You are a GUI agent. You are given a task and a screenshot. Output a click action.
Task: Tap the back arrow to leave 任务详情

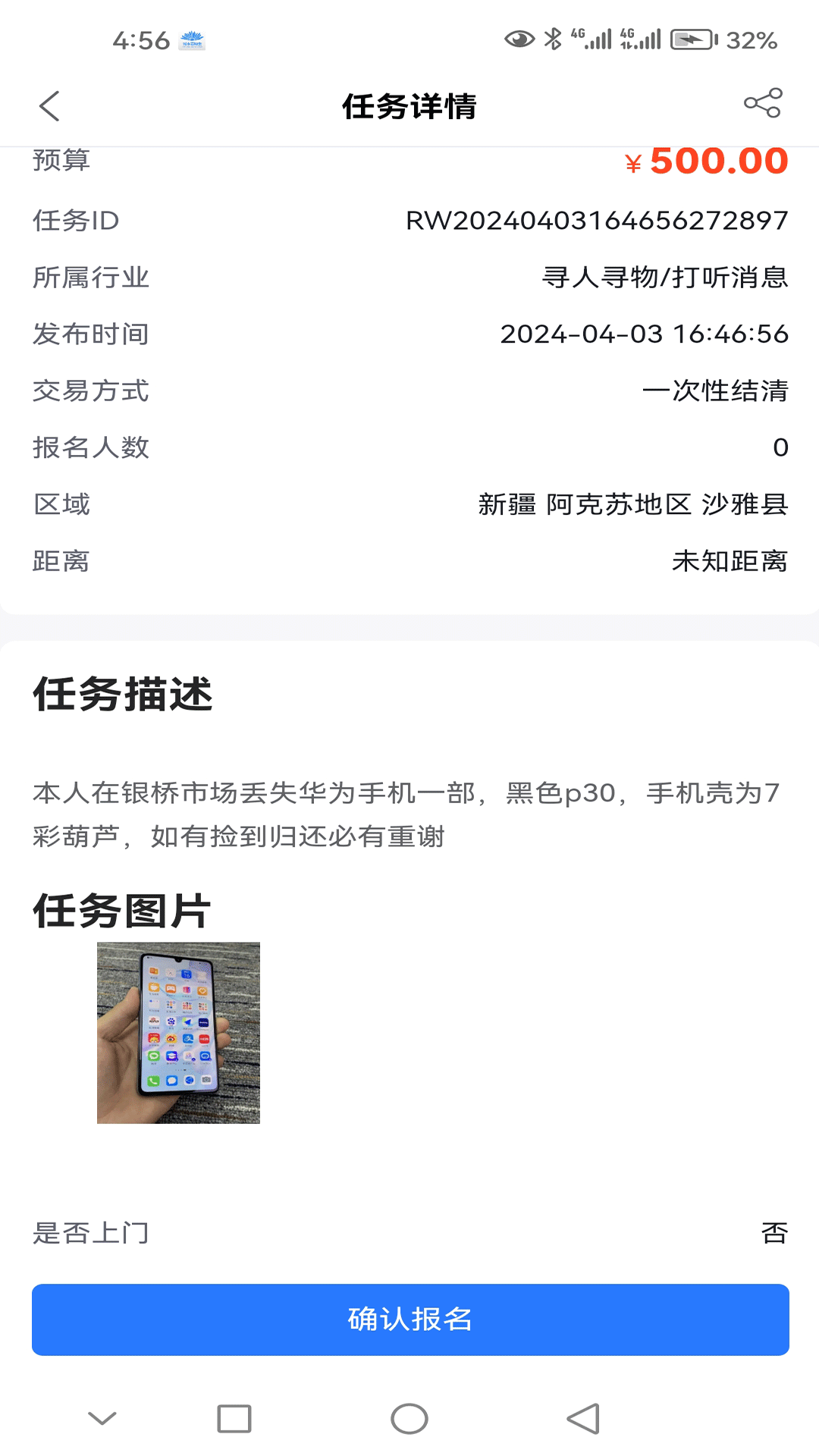tap(49, 106)
